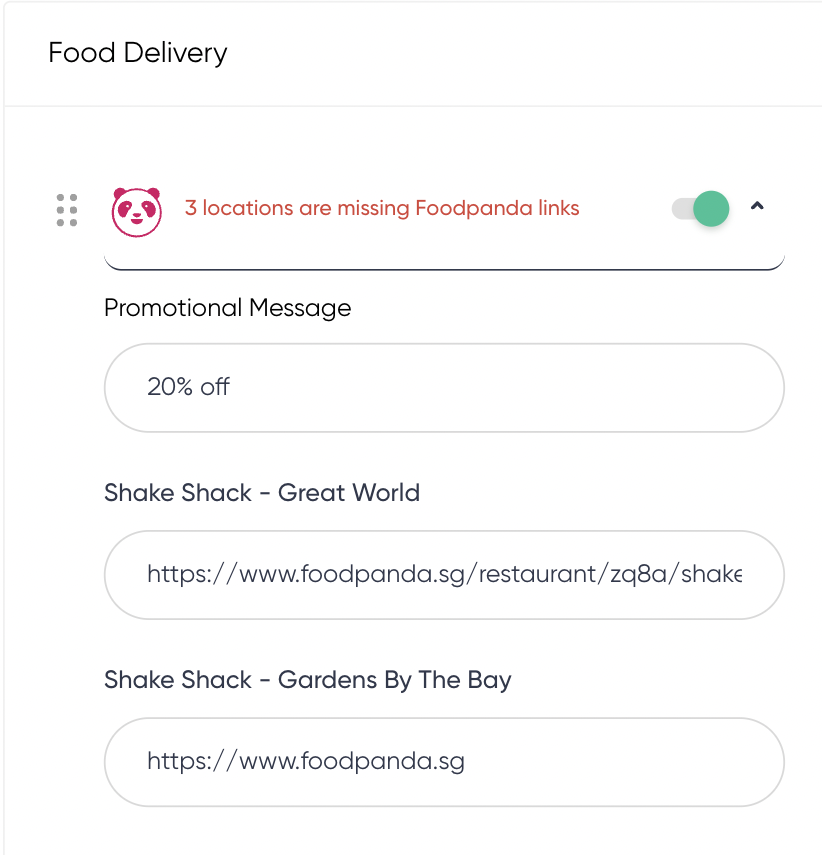Toggle off the Foodpanda delivery switch
The width and height of the screenshot is (822, 855).
(700, 209)
